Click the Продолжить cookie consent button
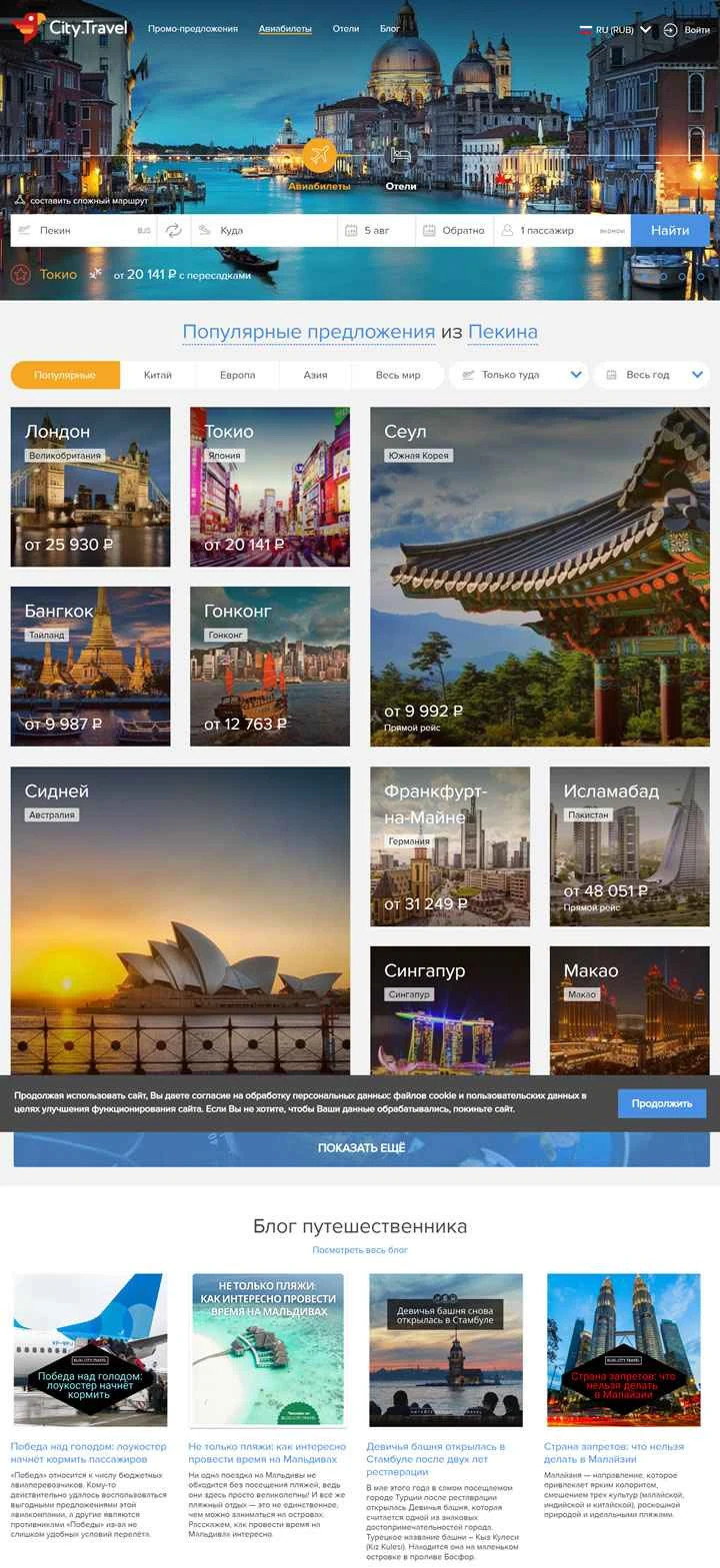This screenshot has width=720, height=1568. (x=661, y=1103)
